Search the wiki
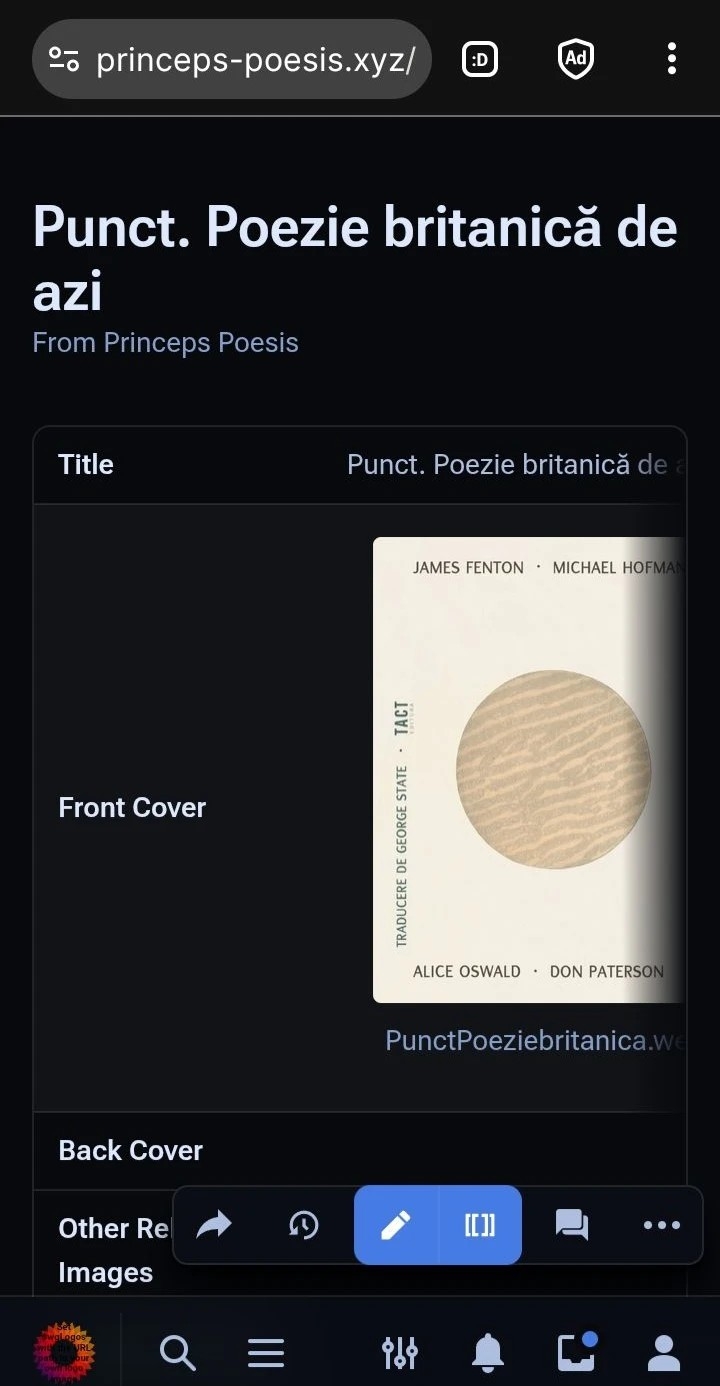The image size is (720, 1386). click(177, 1353)
